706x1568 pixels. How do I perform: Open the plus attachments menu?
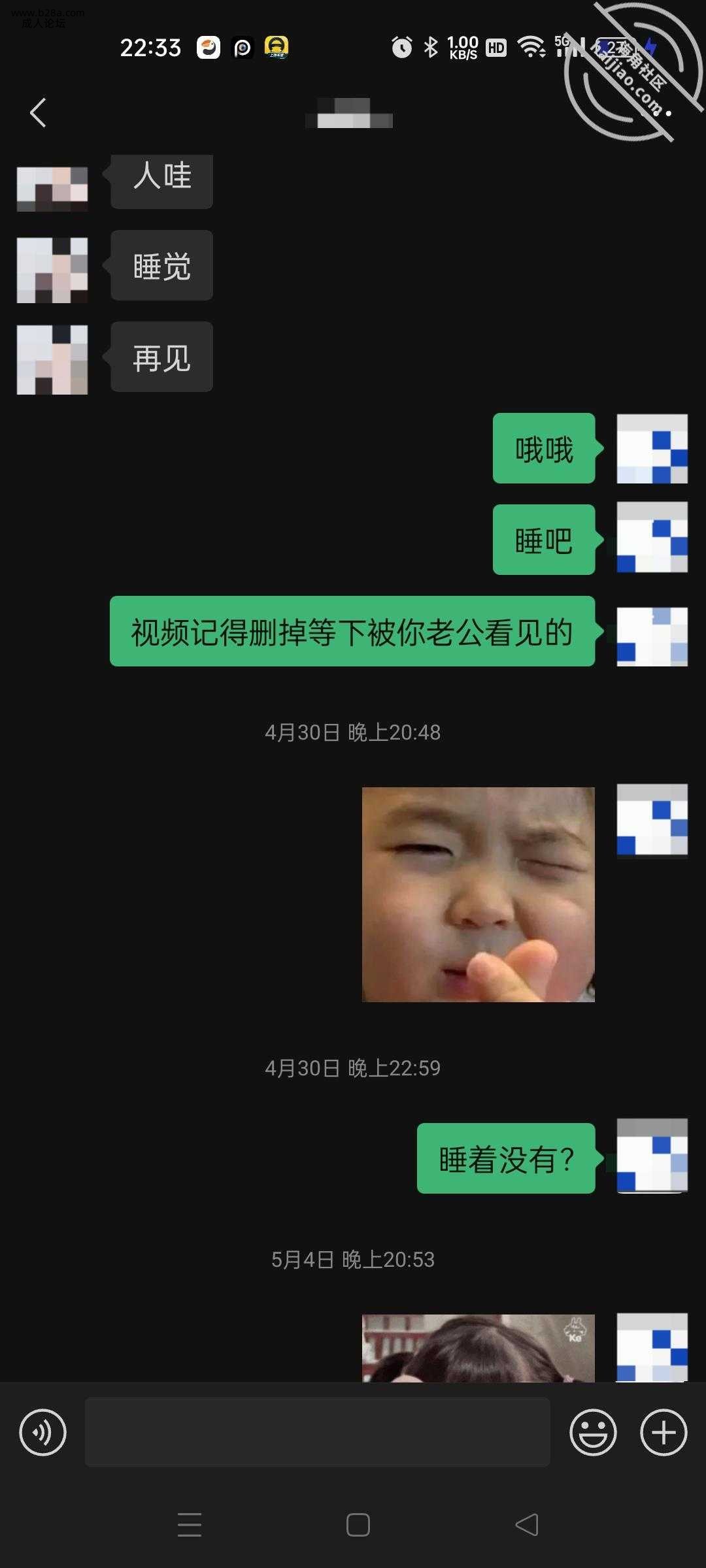(x=664, y=1433)
